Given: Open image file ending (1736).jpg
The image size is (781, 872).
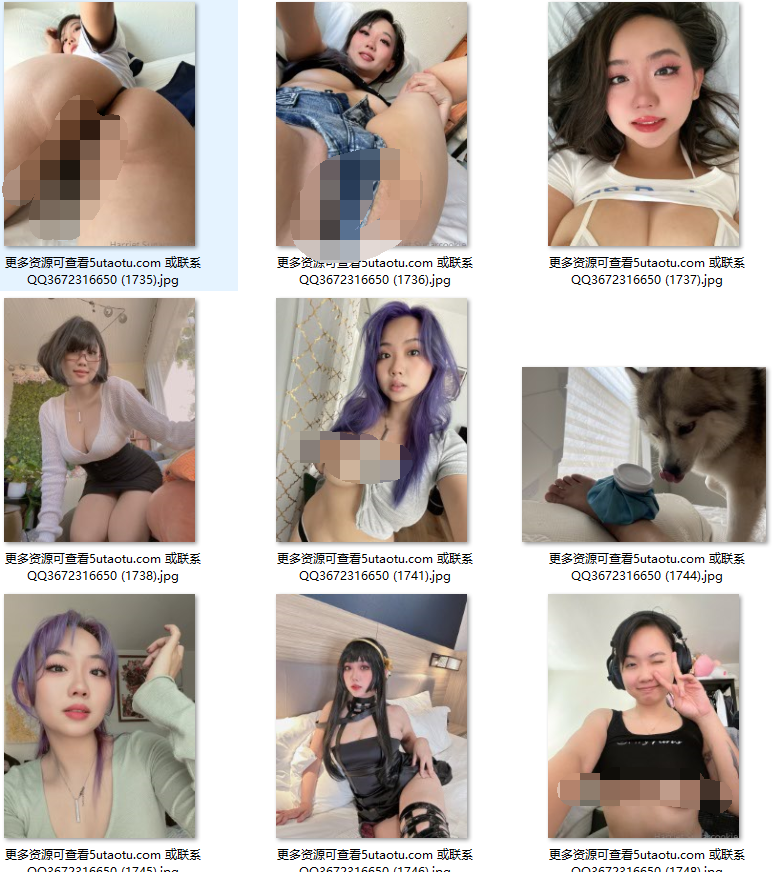Looking at the screenshot, I should pyautogui.click(x=372, y=125).
